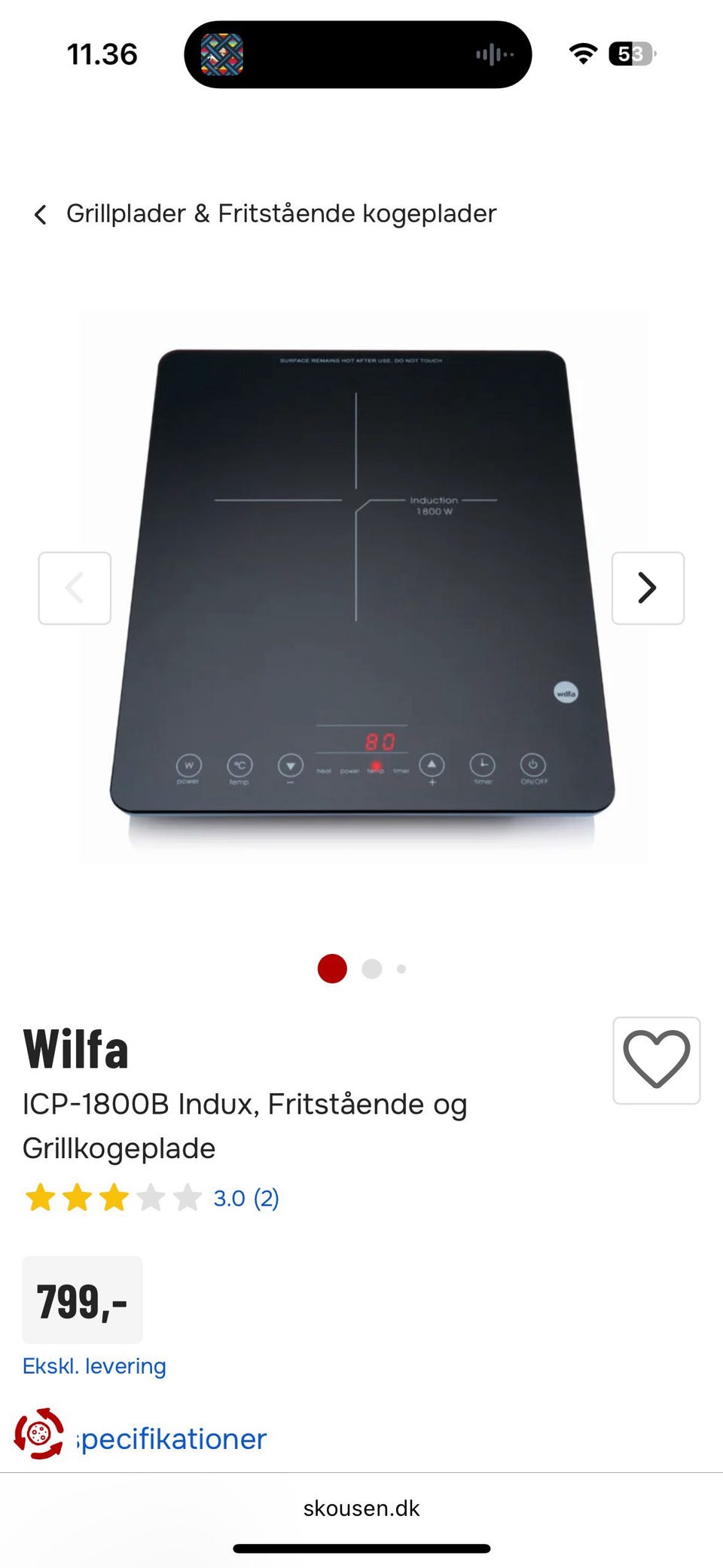Go back to Grillplader & Fritstående kogeplader

pyautogui.click(x=264, y=214)
